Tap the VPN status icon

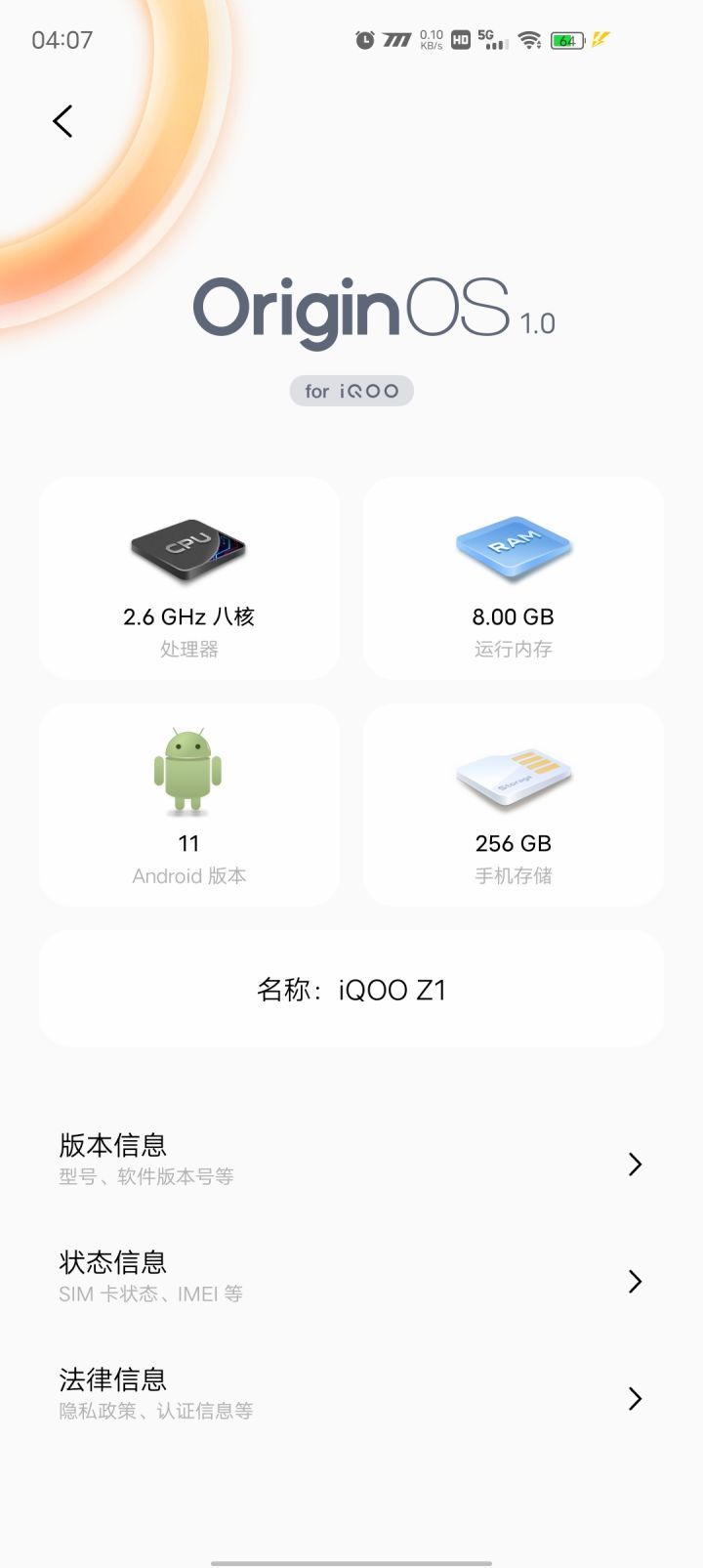pos(395,39)
